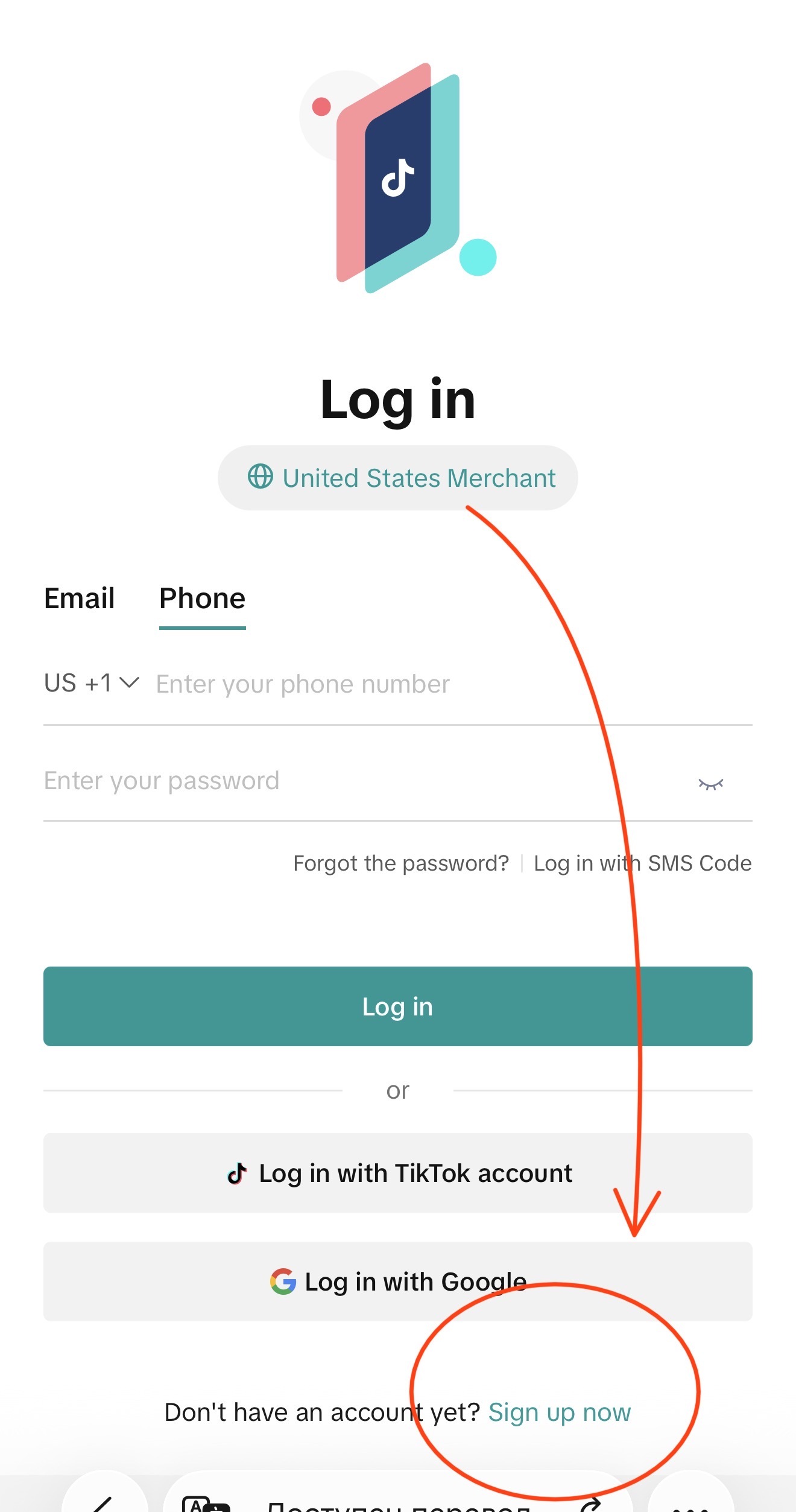The height and width of the screenshot is (1512, 796).
Task: Change the United States Merchant region
Action: (398, 478)
